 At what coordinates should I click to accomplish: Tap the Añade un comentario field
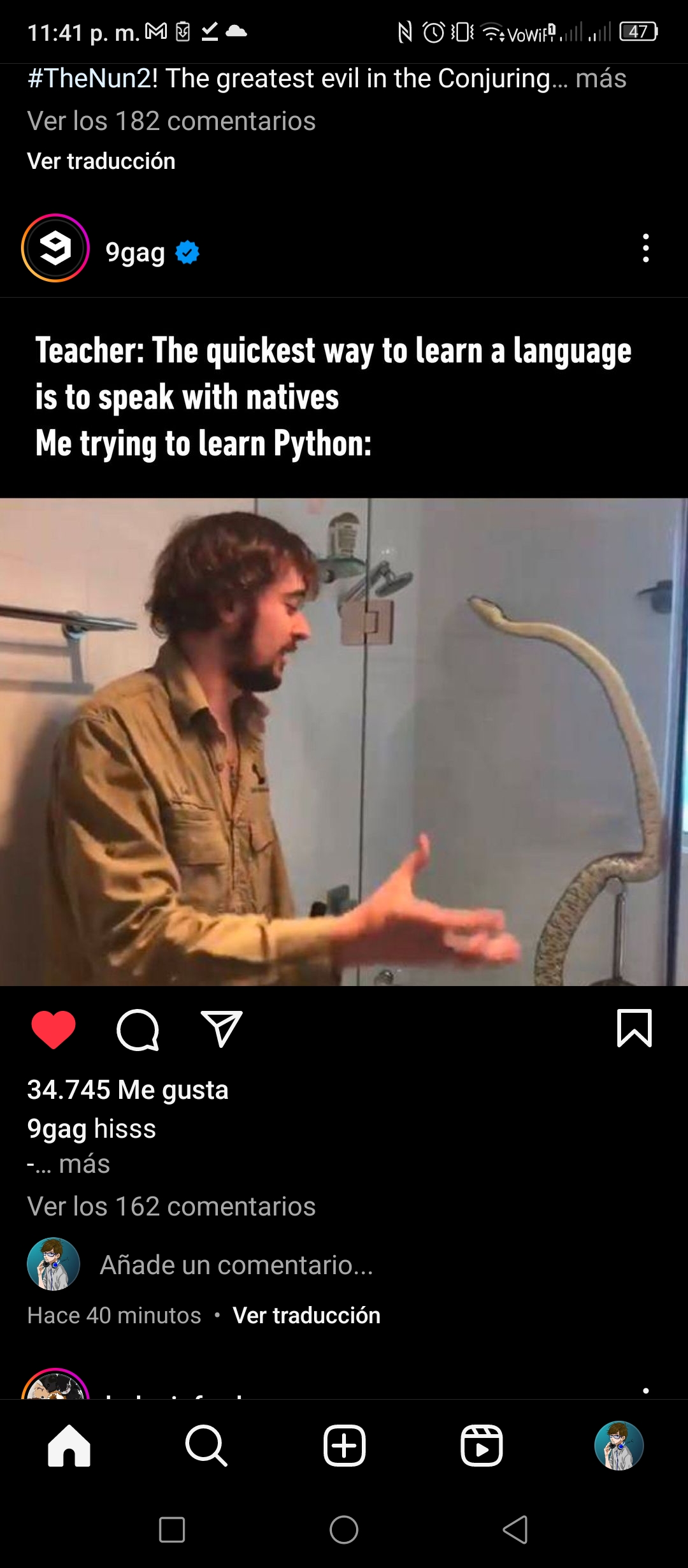pos(236,1265)
